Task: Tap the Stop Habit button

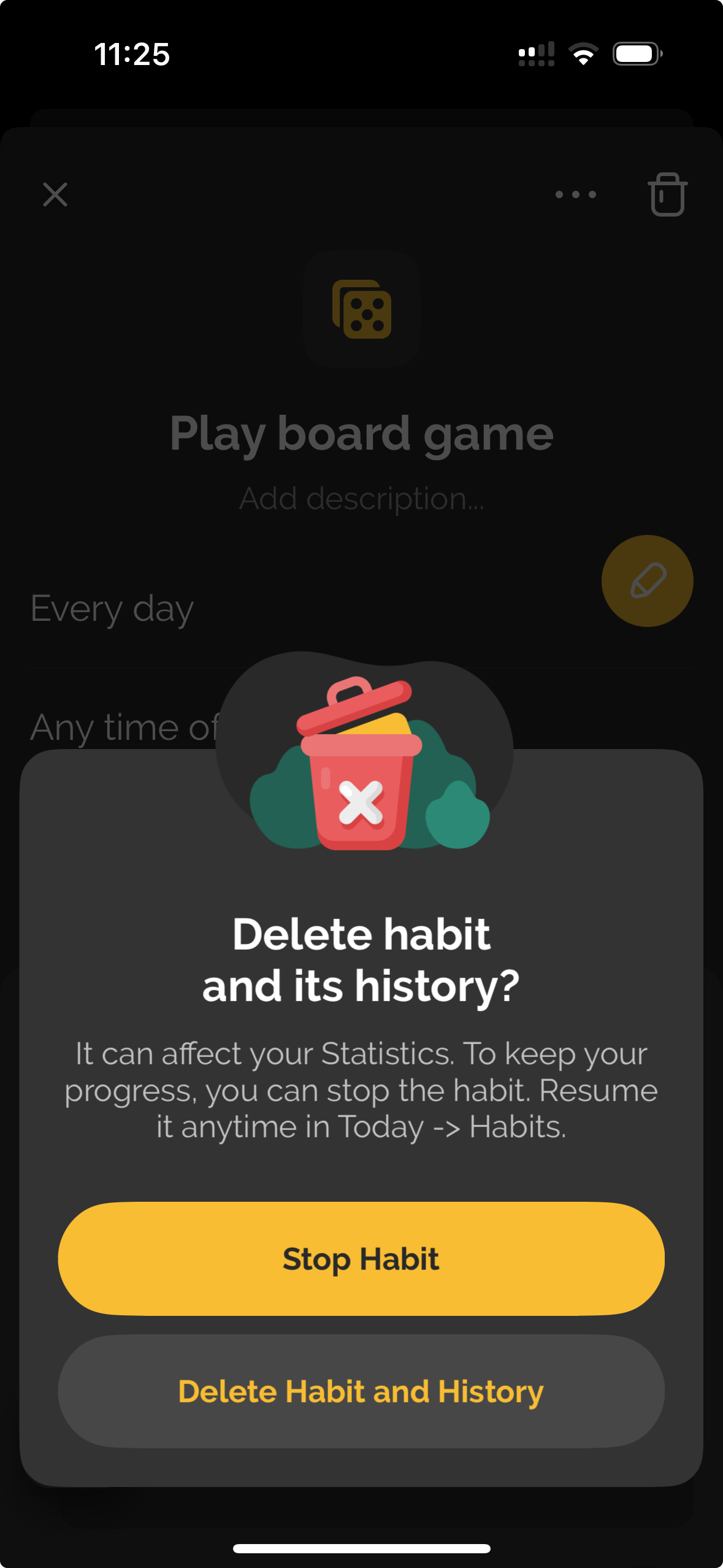Action: 361,1258
